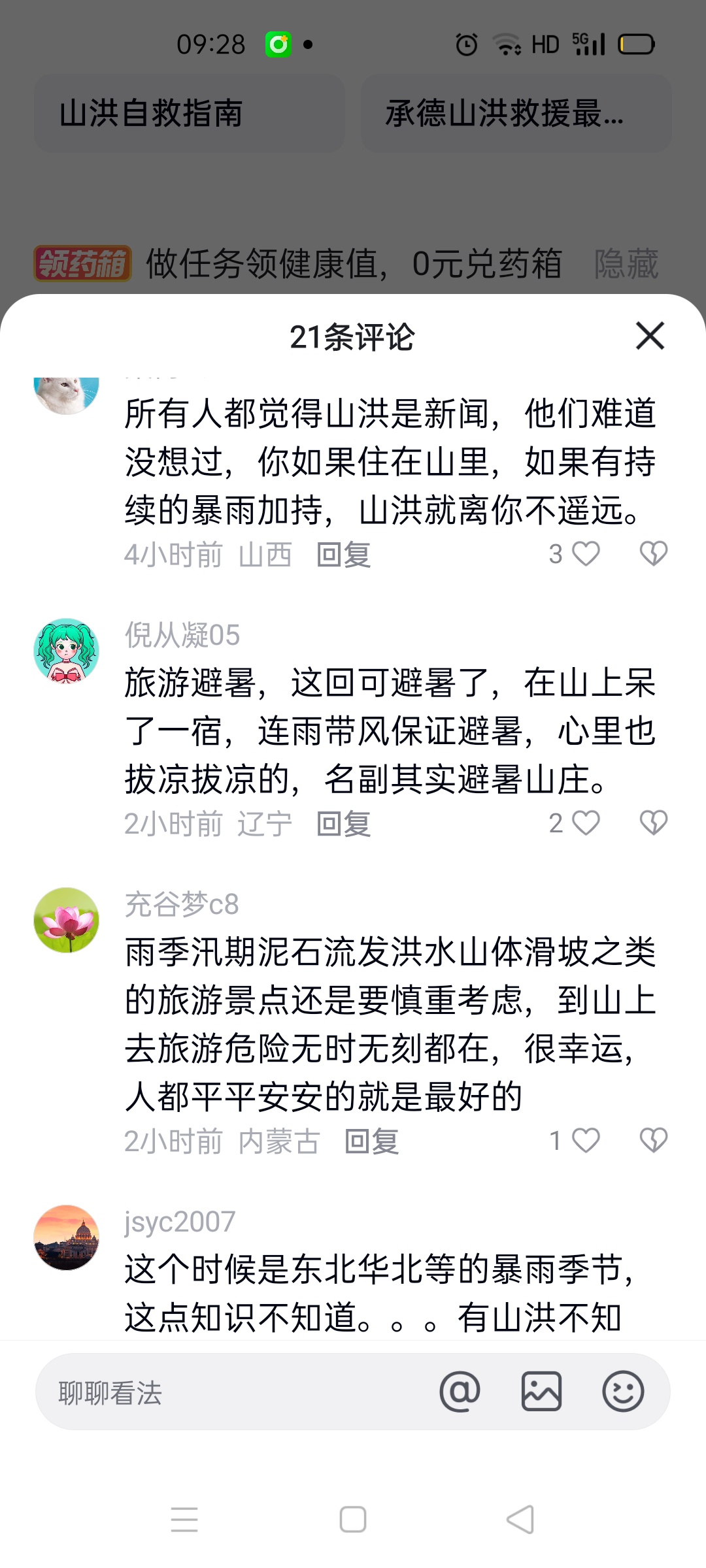Attach an image to the comment

click(541, 1392)
